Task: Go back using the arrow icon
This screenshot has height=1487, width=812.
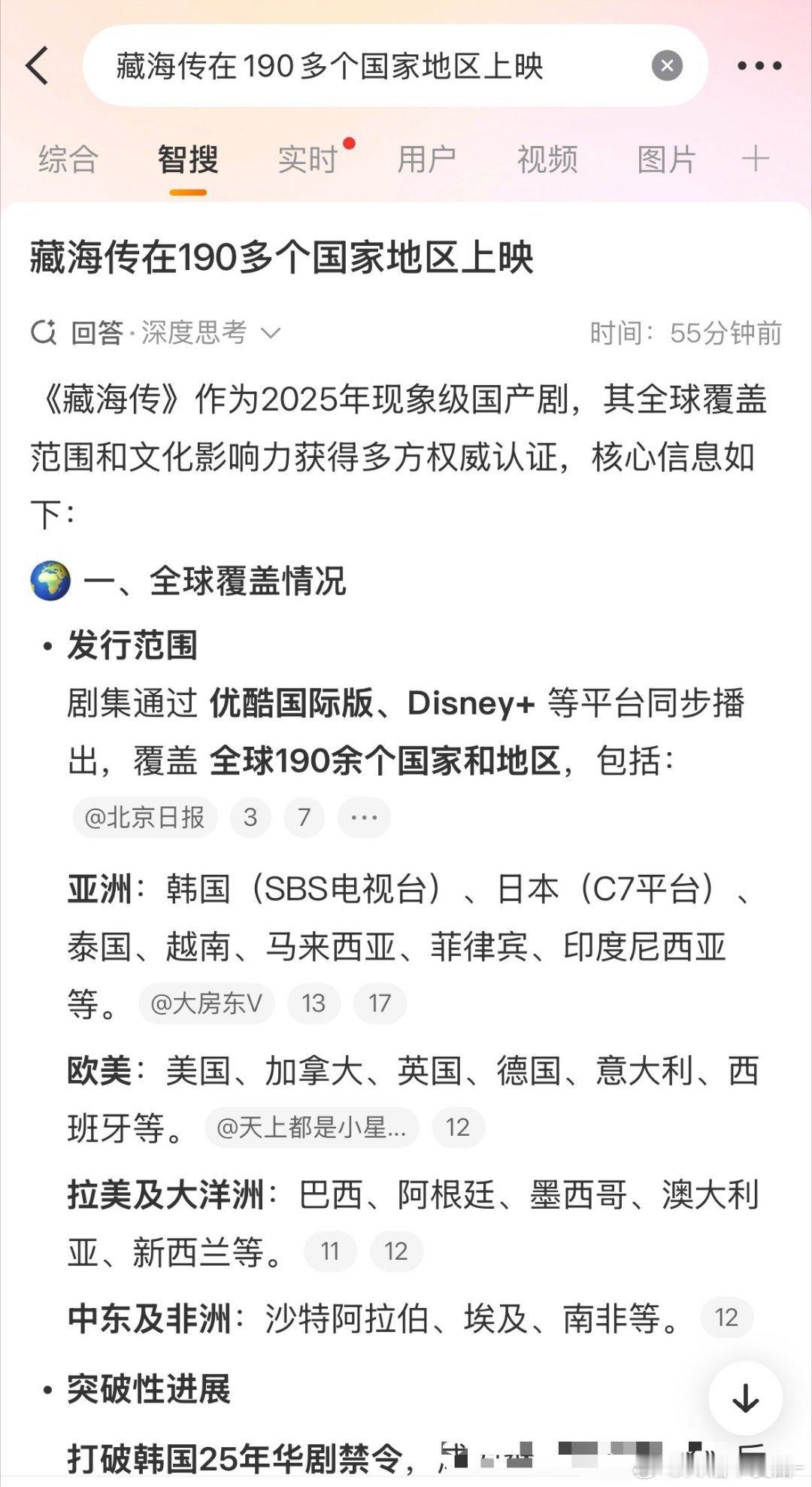Action: [x=38, y=65]
